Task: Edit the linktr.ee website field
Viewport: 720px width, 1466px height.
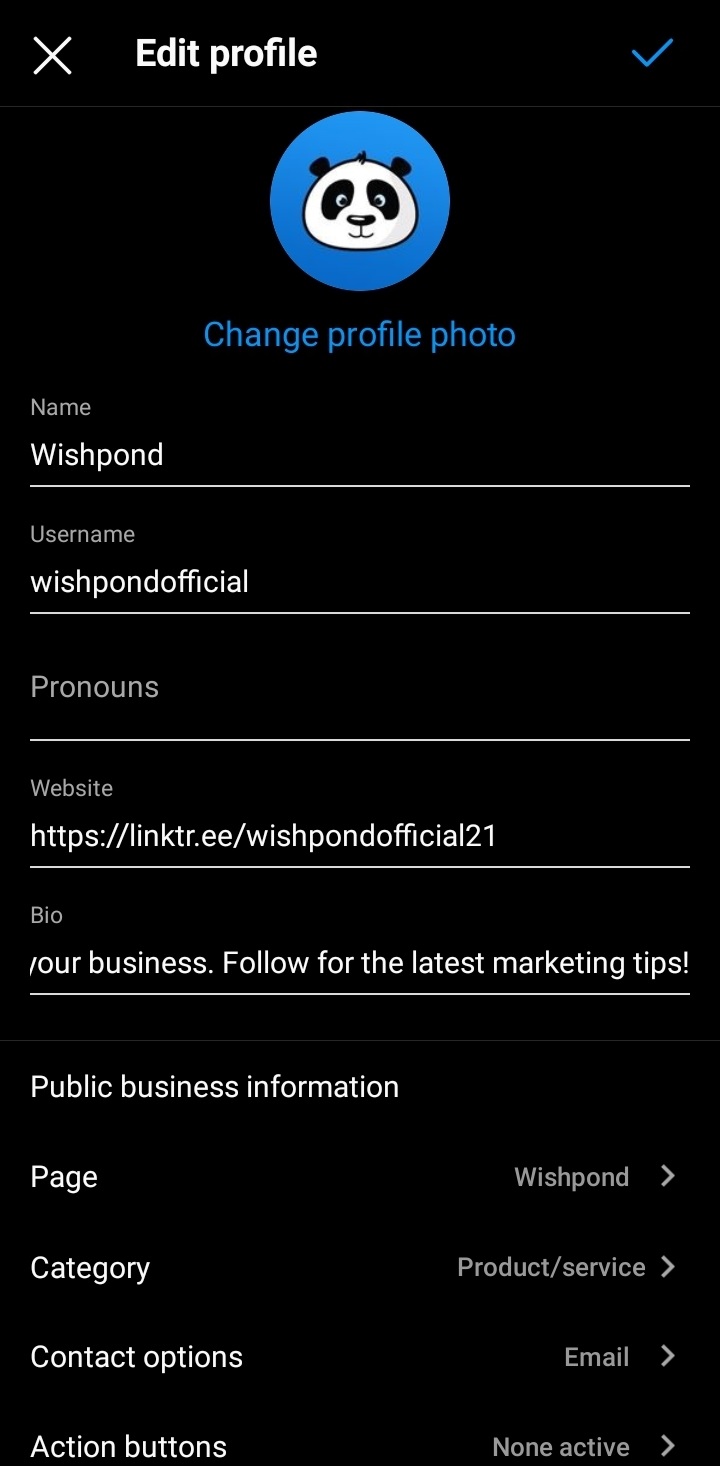Action: 360,835
